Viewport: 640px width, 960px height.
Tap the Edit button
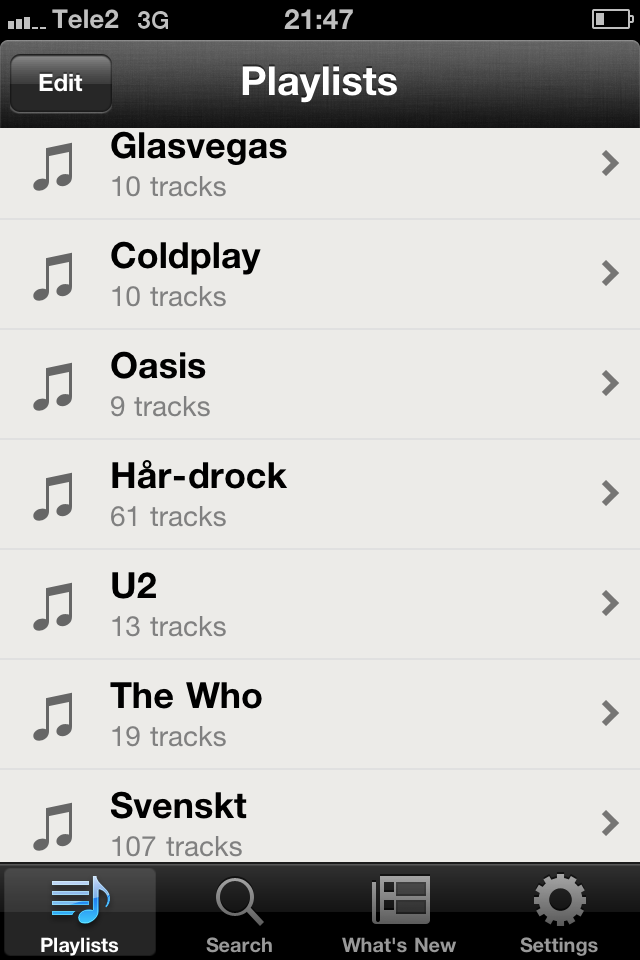tap(60, 83)
